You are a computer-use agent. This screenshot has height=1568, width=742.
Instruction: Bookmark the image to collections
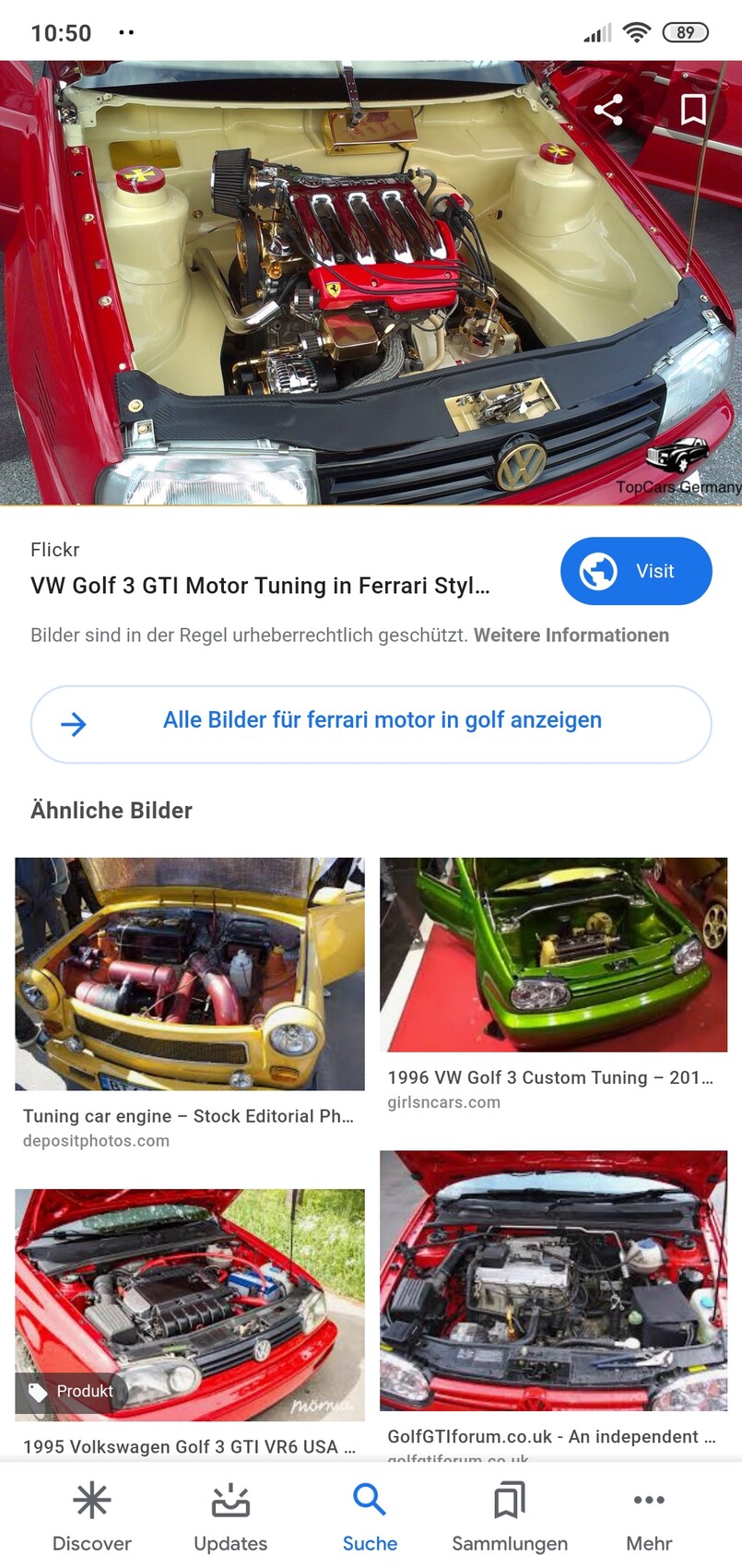click(692, 109)
